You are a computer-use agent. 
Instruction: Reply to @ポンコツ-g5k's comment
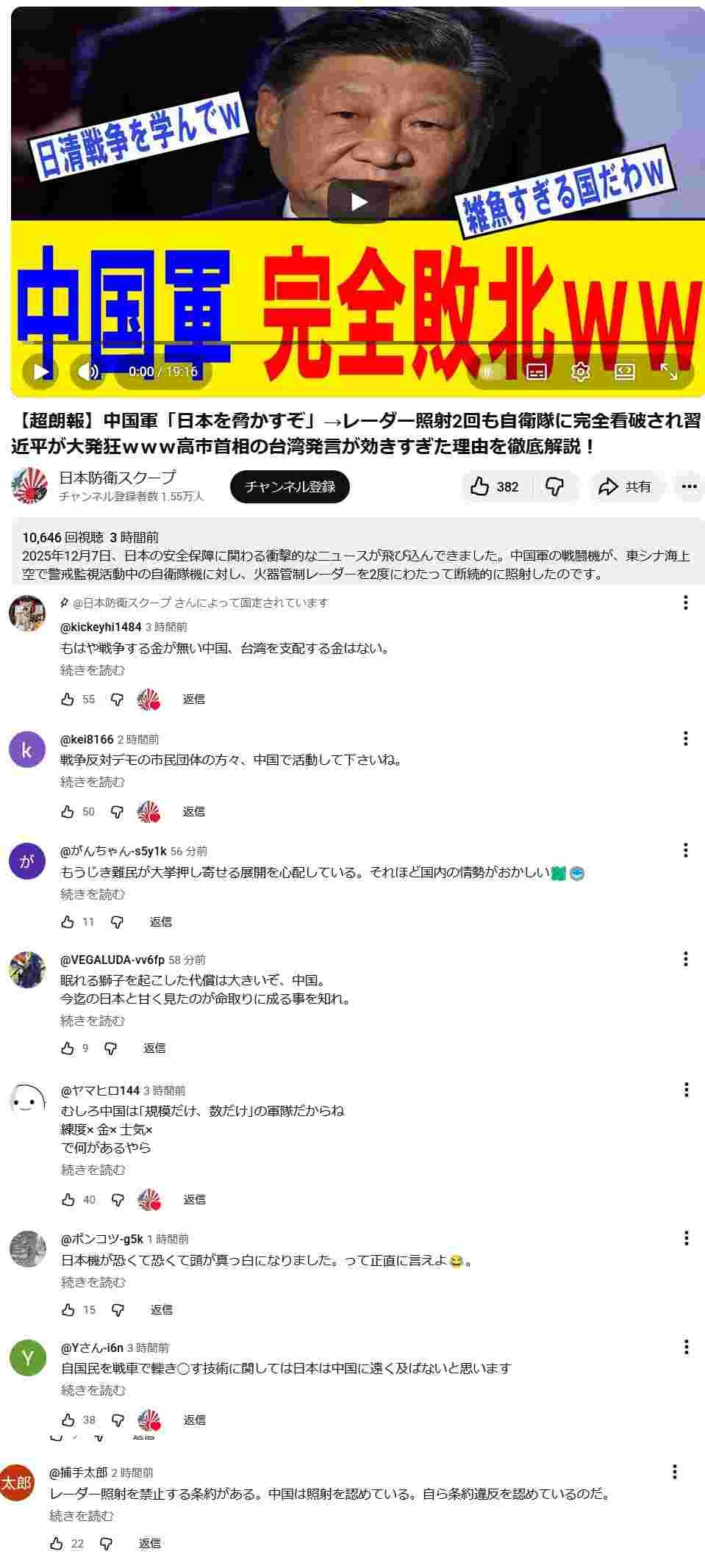point(161,1309)
